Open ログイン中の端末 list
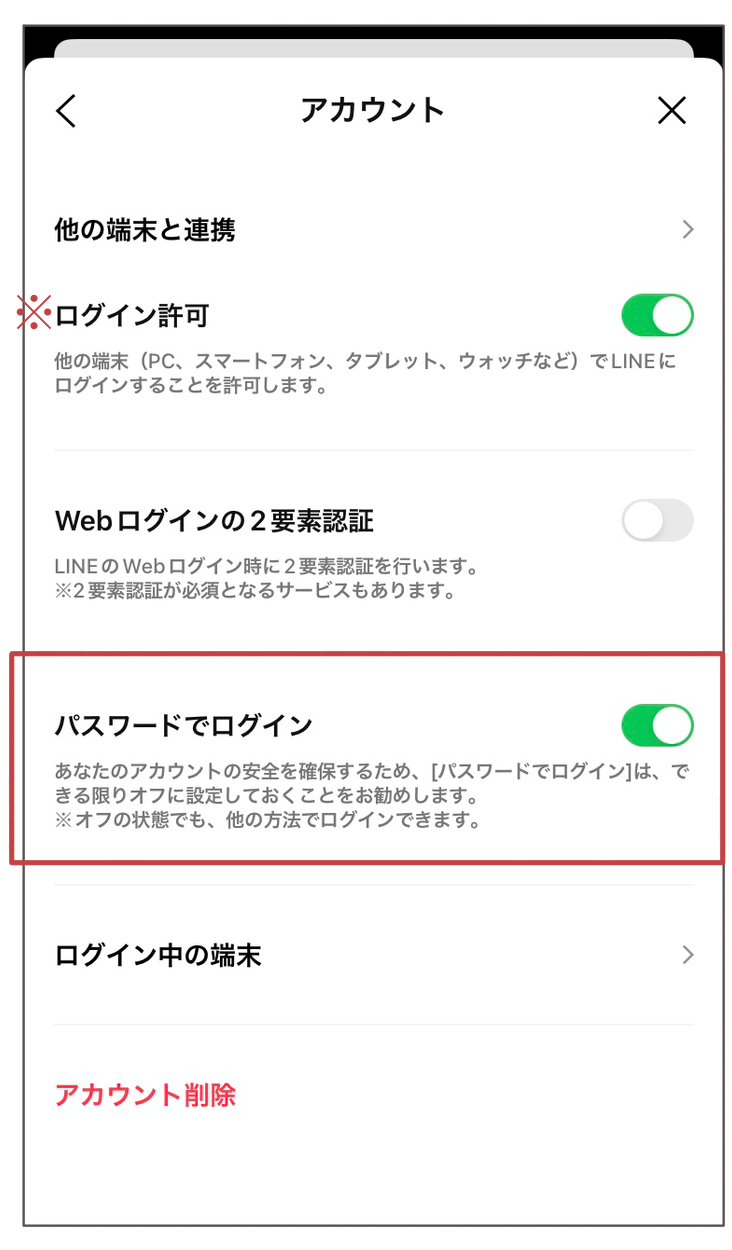The image size is (732, 1250). coord(373,955)
